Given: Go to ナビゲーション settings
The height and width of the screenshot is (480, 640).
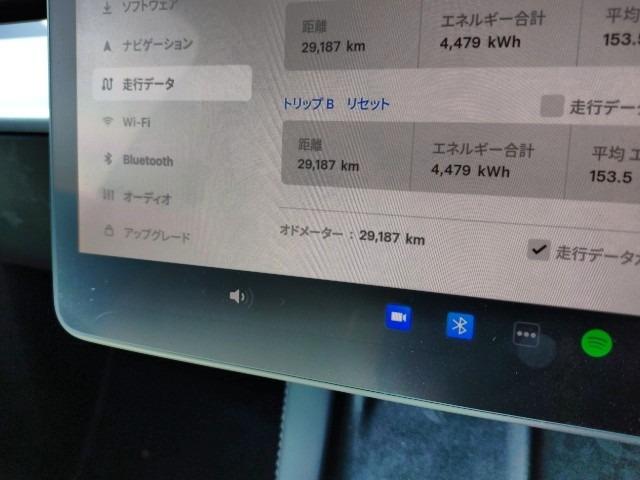Looking at the screenshot, I should [x=157, y=45].
